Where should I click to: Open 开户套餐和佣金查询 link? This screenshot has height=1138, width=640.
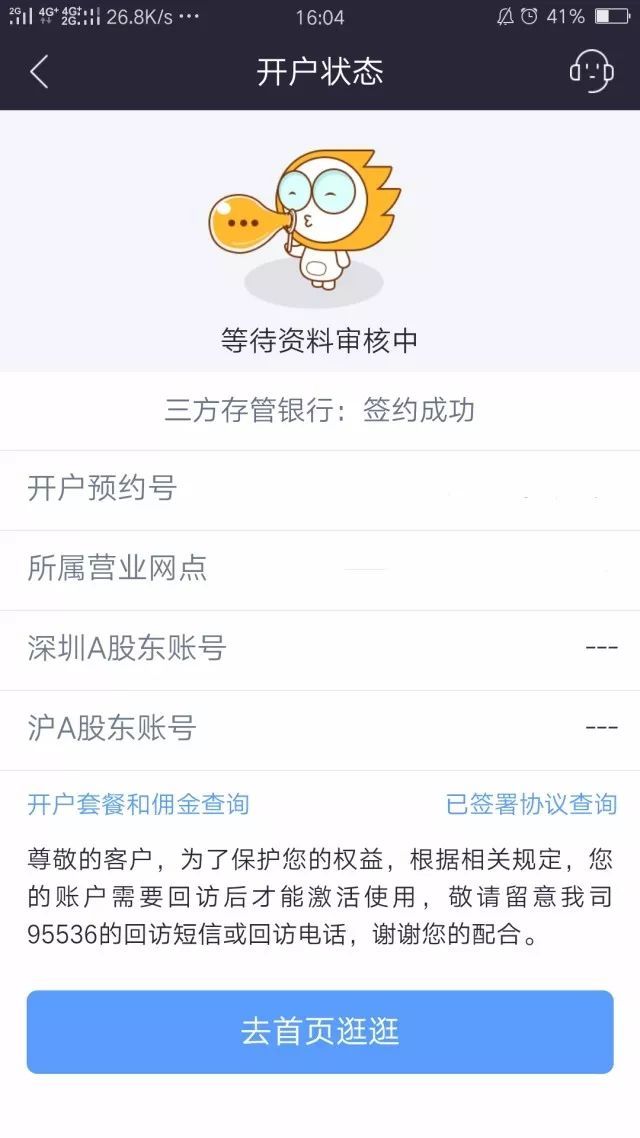[x=138, y=804]
